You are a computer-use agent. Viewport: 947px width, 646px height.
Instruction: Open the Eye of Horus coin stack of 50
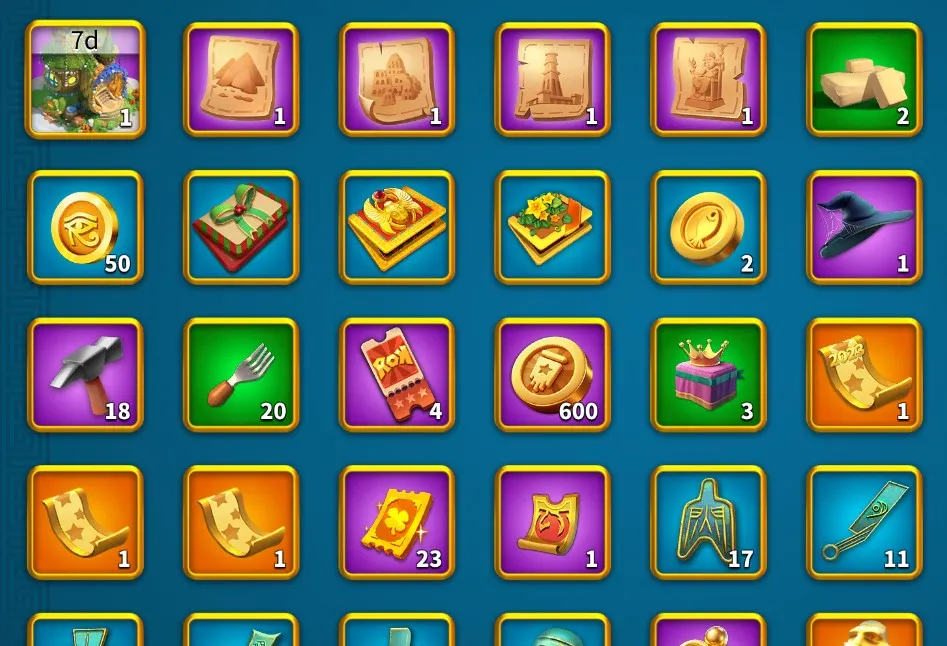[85, 227]
